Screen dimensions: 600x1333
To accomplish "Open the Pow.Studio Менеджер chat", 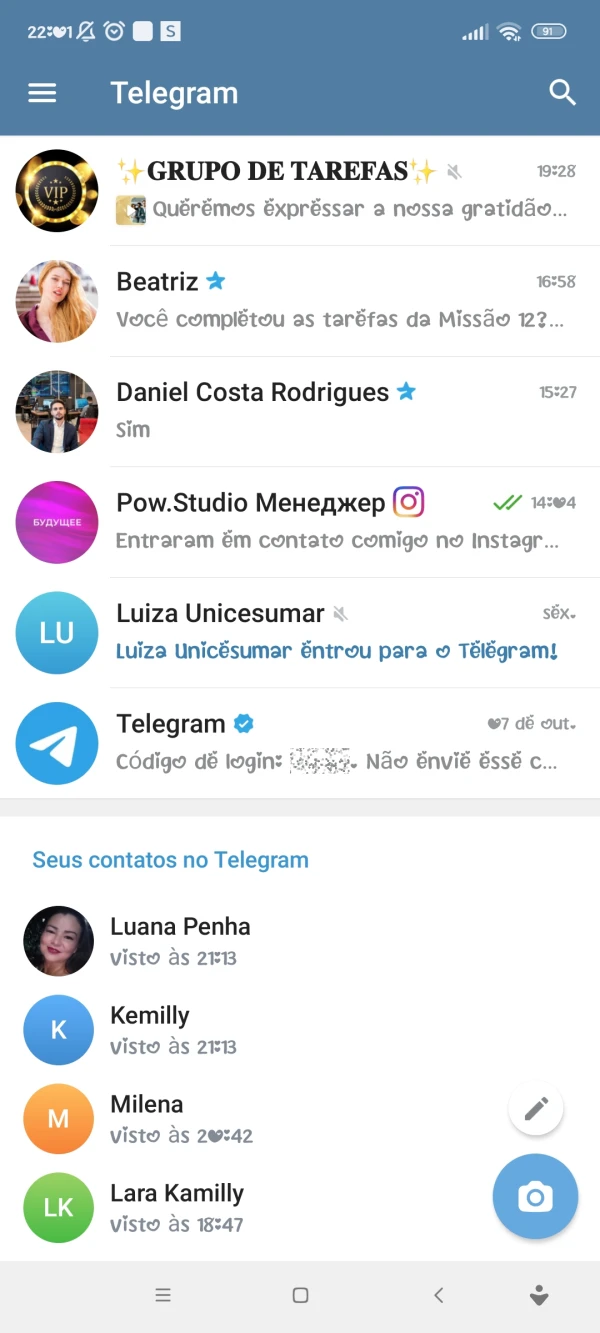I will tap(300, 522).
